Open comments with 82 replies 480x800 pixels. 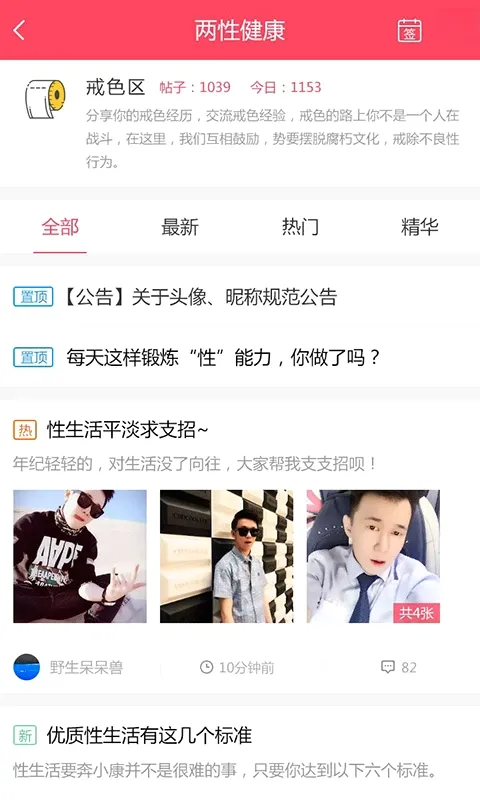[399, 667]
